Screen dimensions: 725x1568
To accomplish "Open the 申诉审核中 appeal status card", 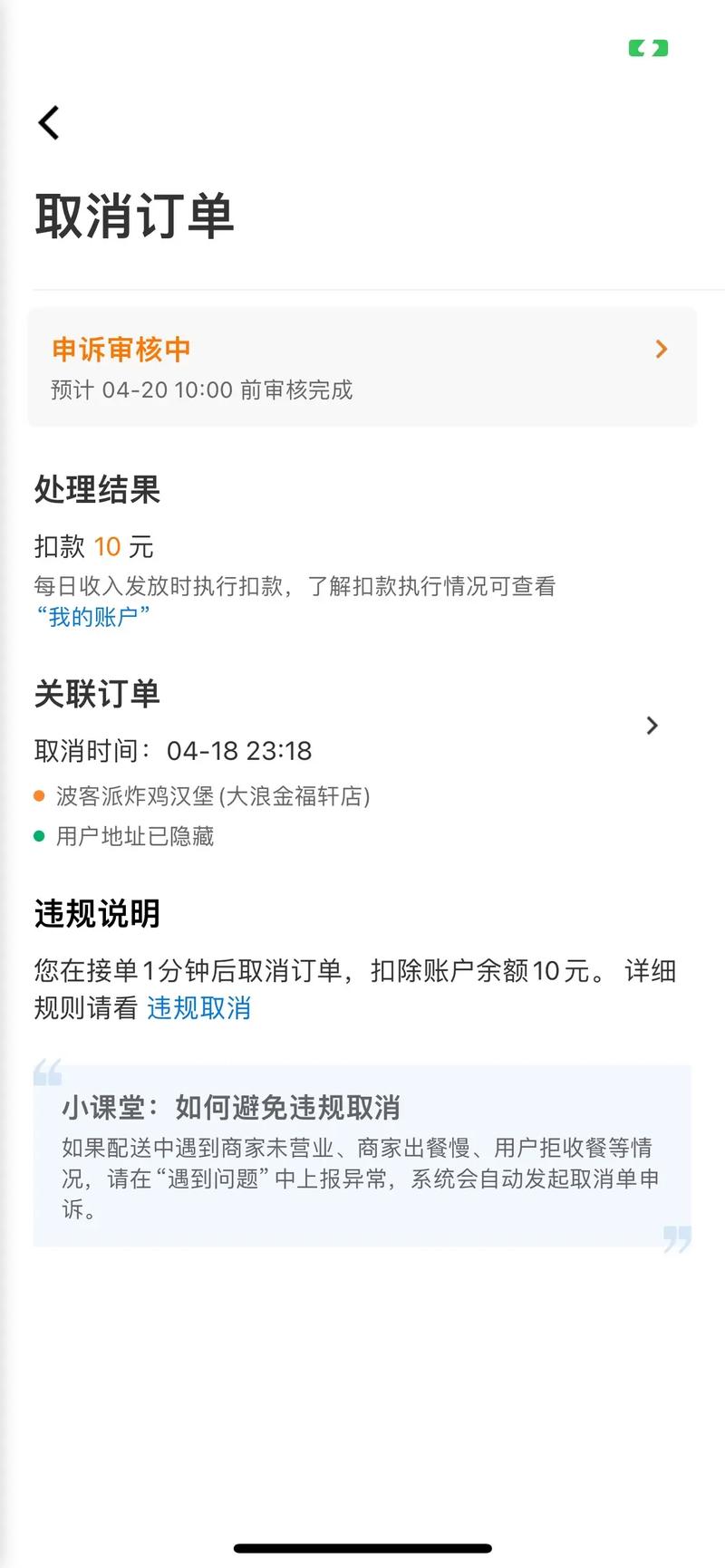I will (362, 367).
